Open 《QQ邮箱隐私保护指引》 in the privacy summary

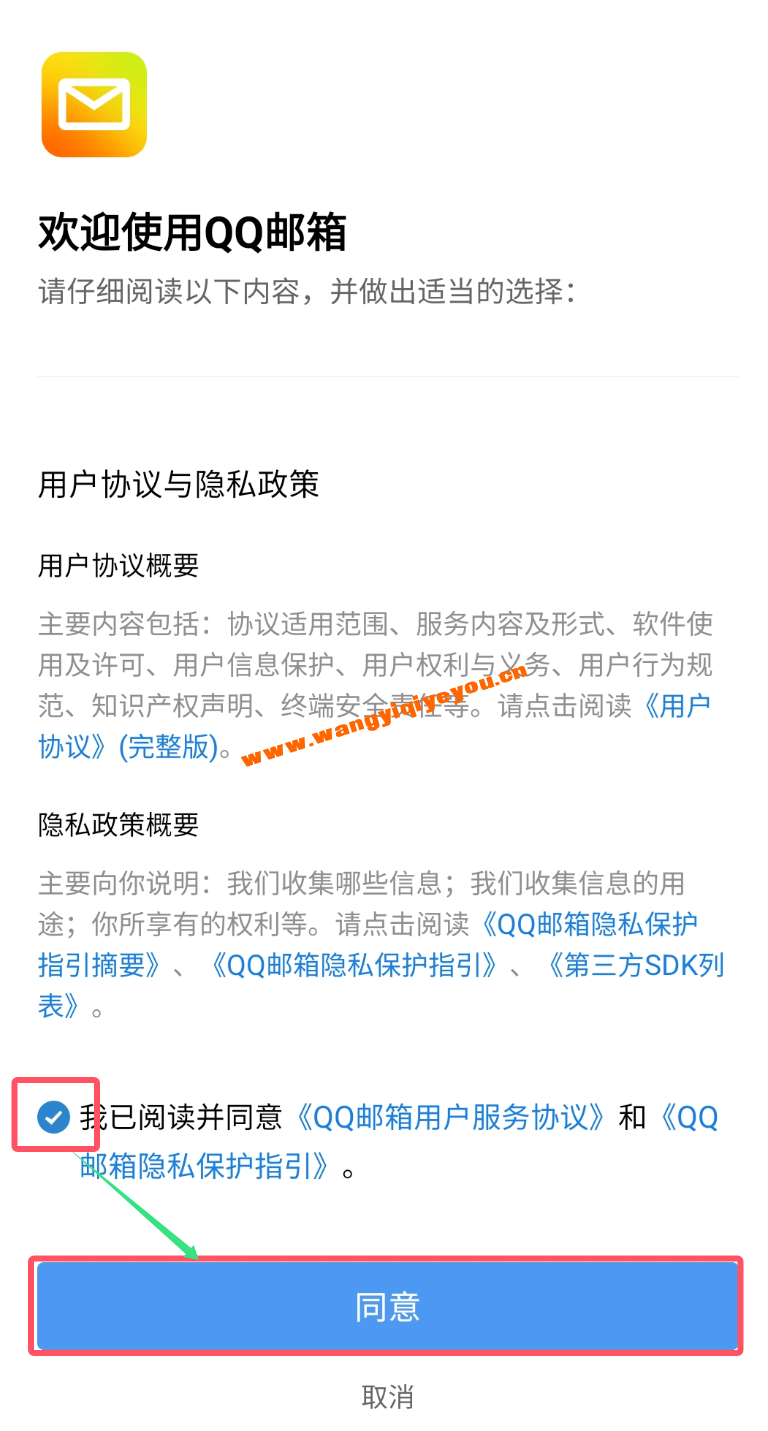point(354,965)
